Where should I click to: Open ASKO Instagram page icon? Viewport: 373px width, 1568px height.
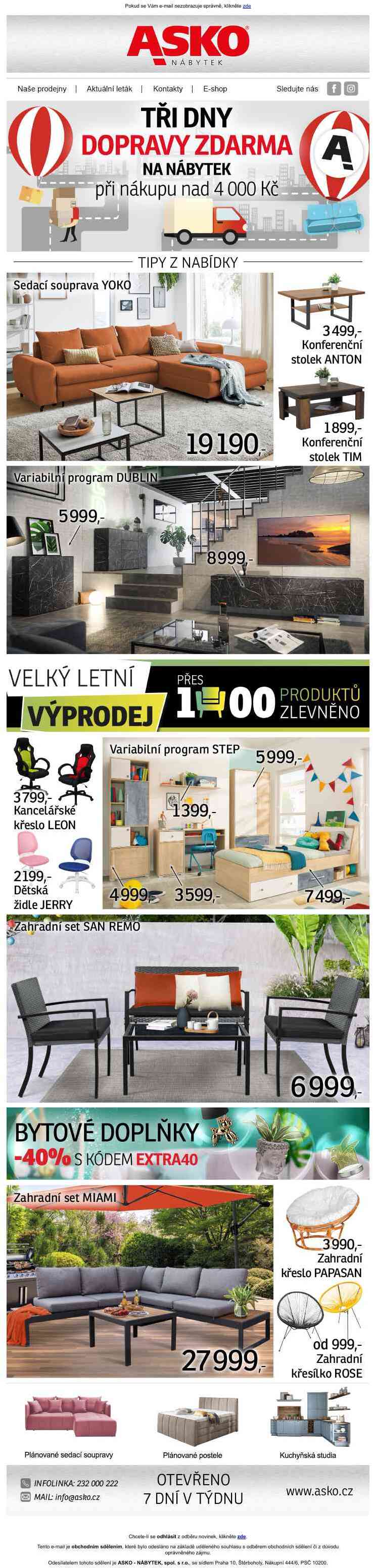(x=352, y=89)
